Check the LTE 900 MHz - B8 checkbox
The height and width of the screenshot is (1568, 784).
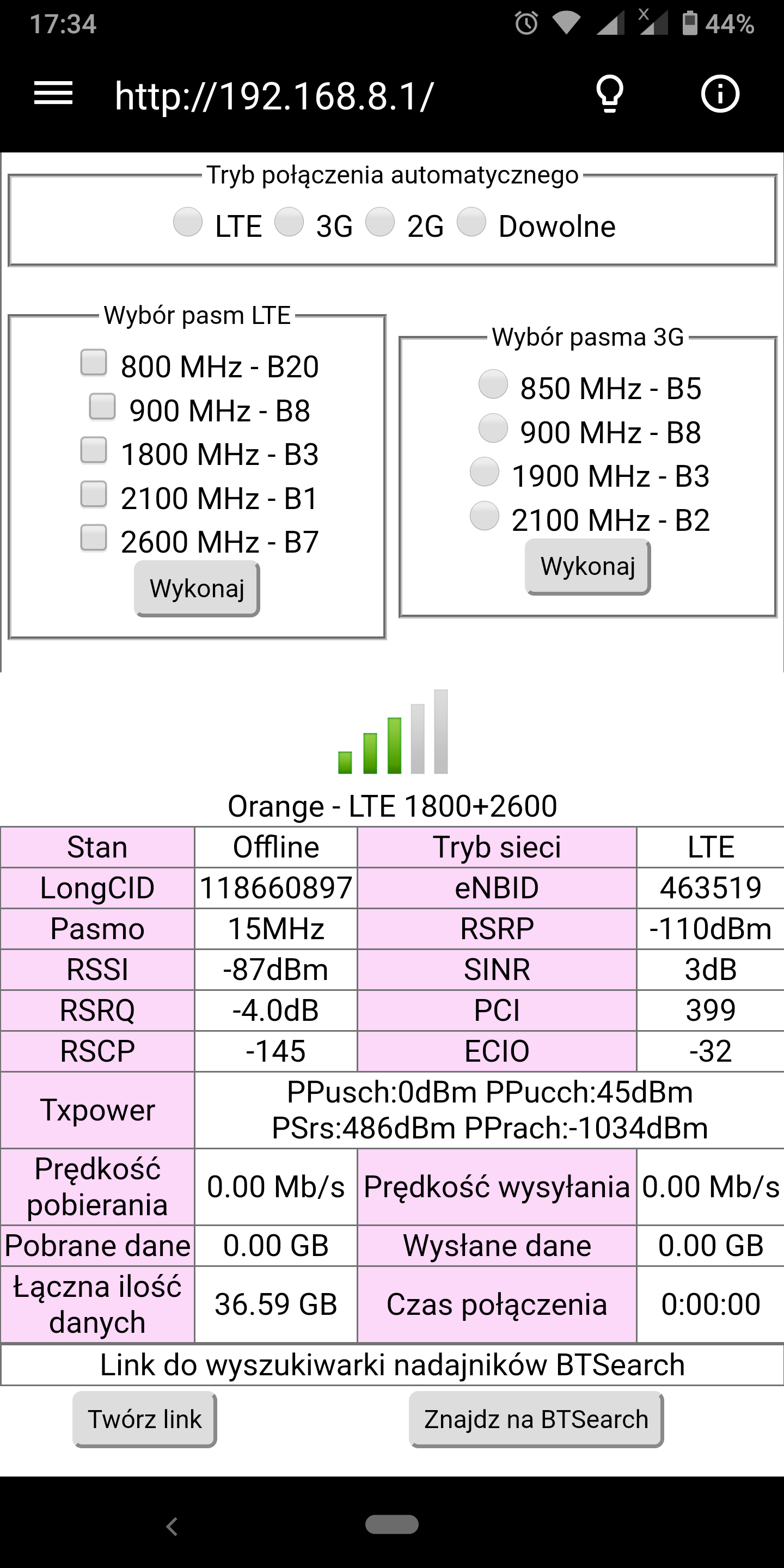coord(102,406)
